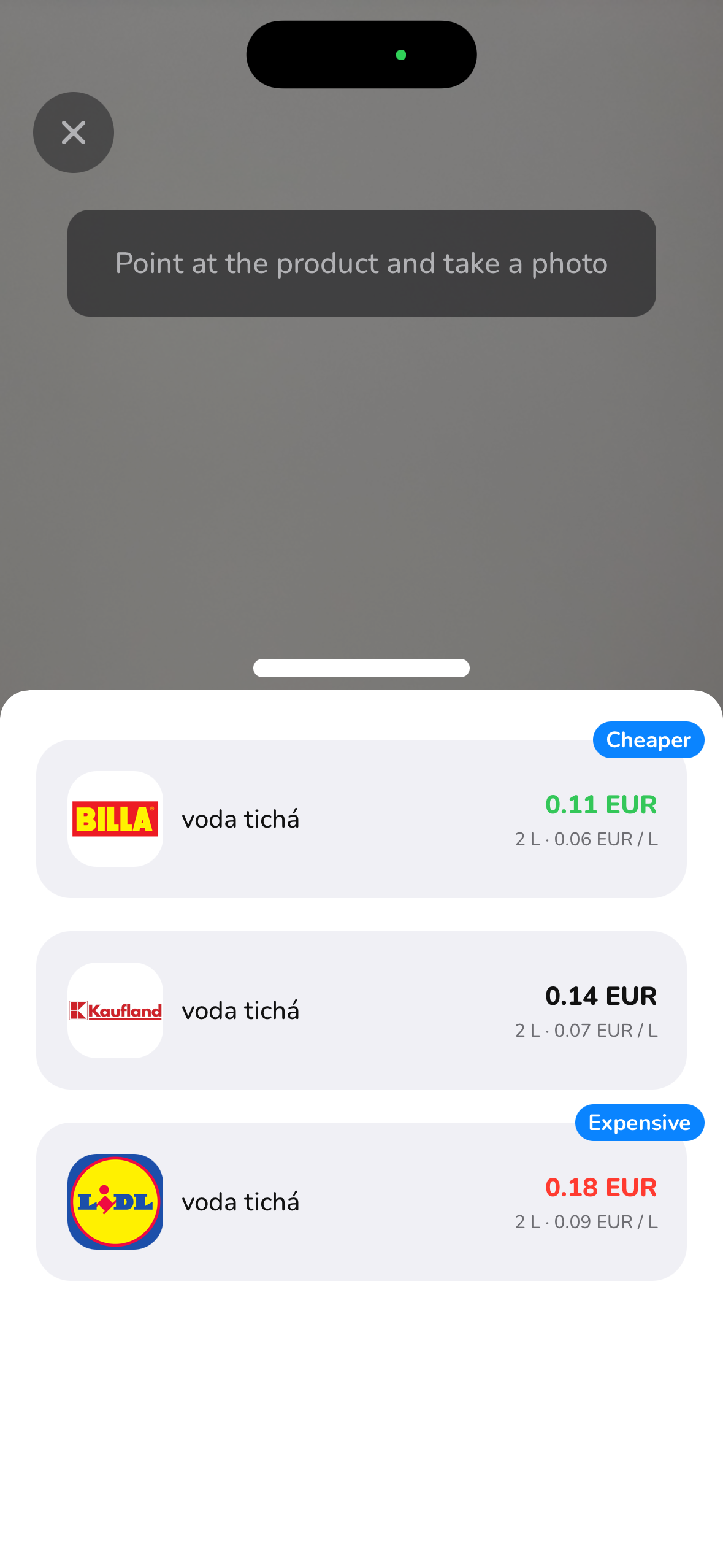
Task: Close the camera scanner view
Action: 74,133
